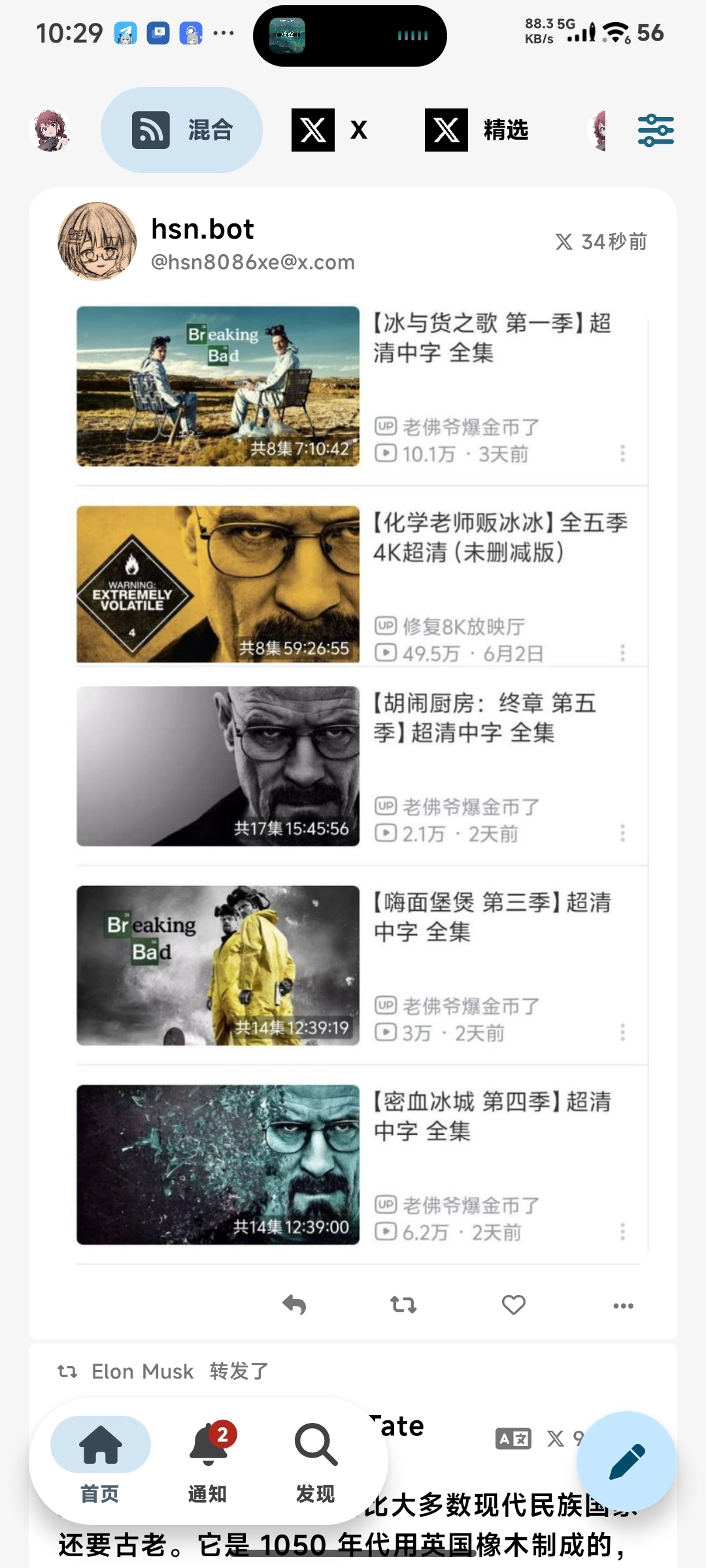
Task: Switch to the 混合 feed tab
Action: (x=182, y=130)
